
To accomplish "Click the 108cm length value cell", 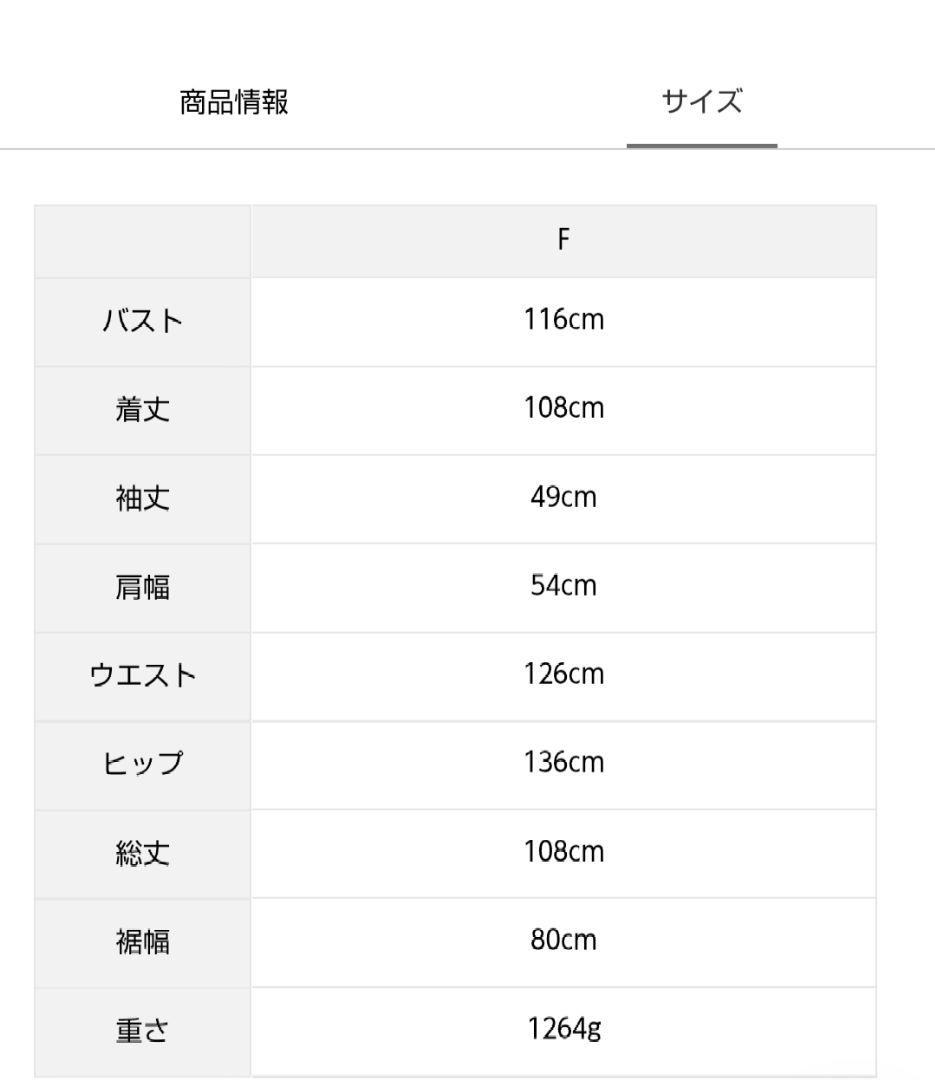I will (x=565, y=409).
